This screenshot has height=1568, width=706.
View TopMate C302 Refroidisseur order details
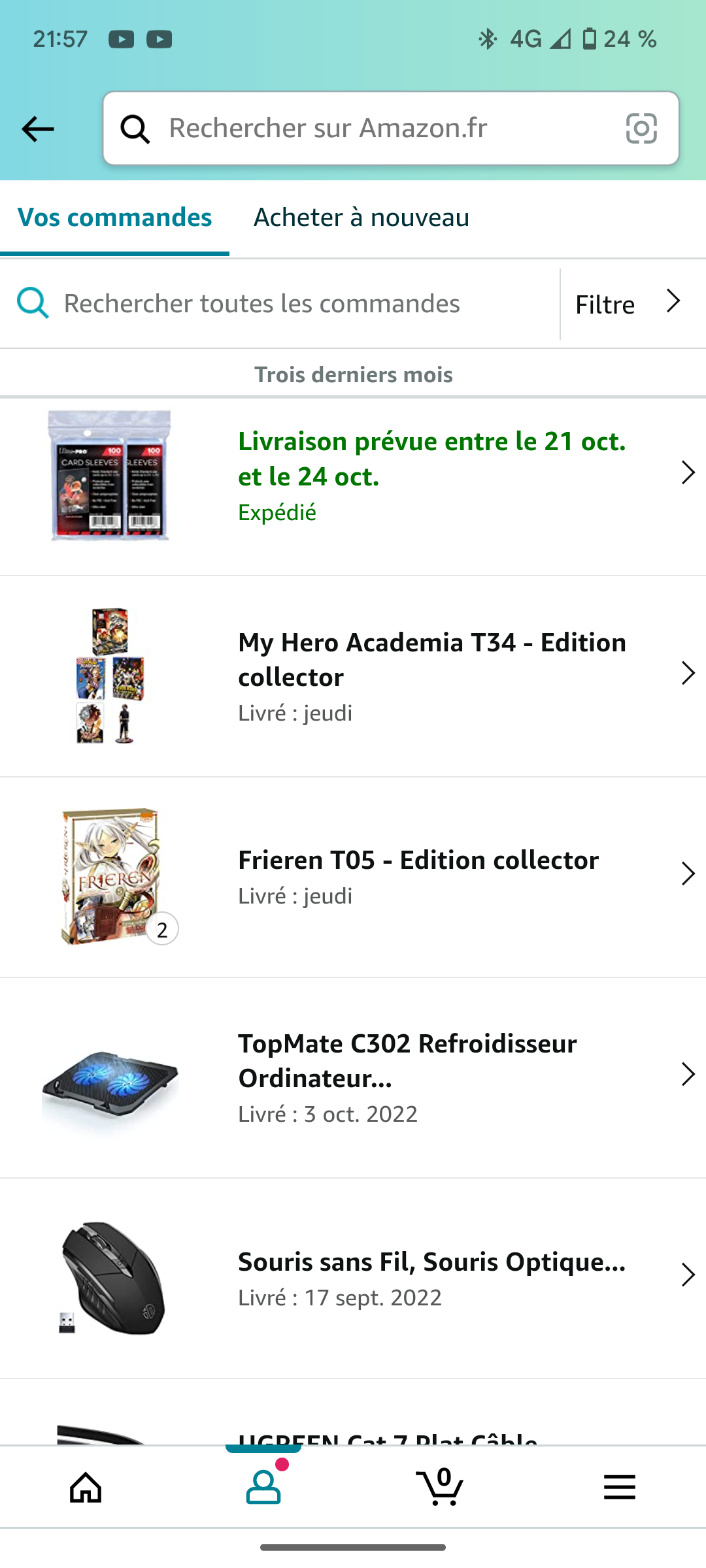pos(353,1078)
